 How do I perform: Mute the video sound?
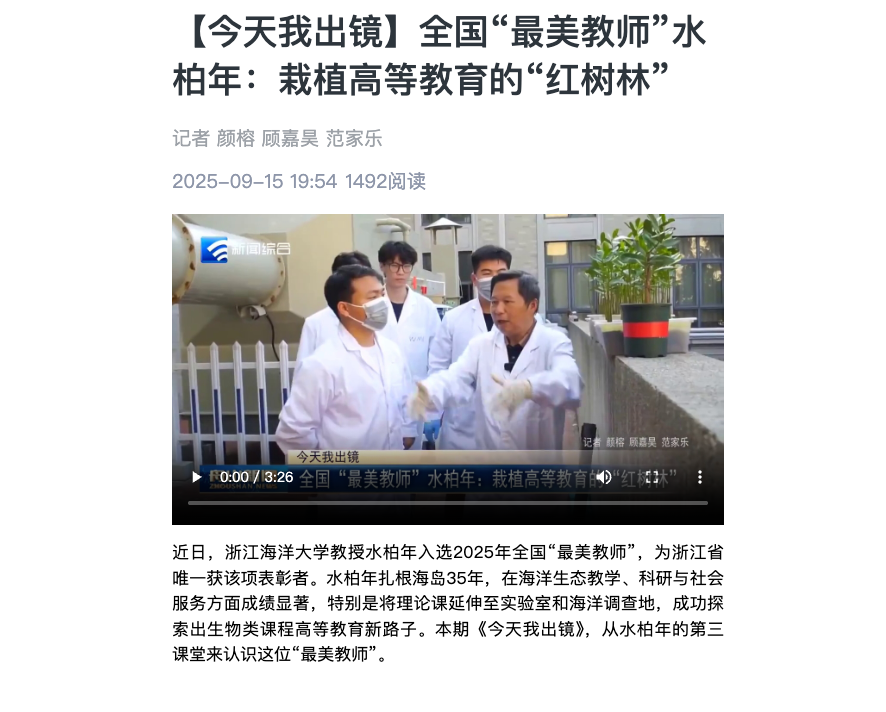pos(604,477)
